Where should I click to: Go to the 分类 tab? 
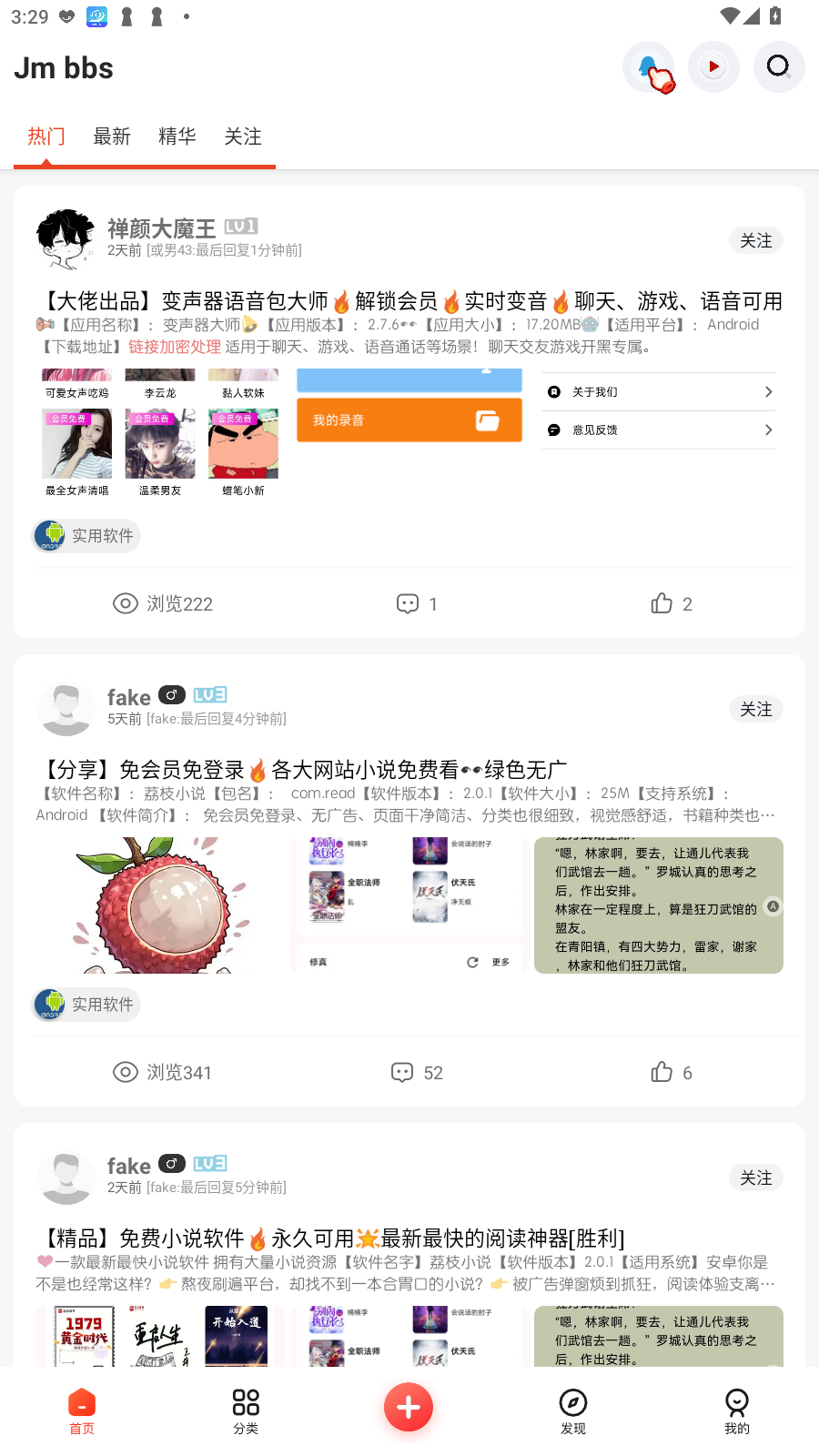tap(246, 1411)
